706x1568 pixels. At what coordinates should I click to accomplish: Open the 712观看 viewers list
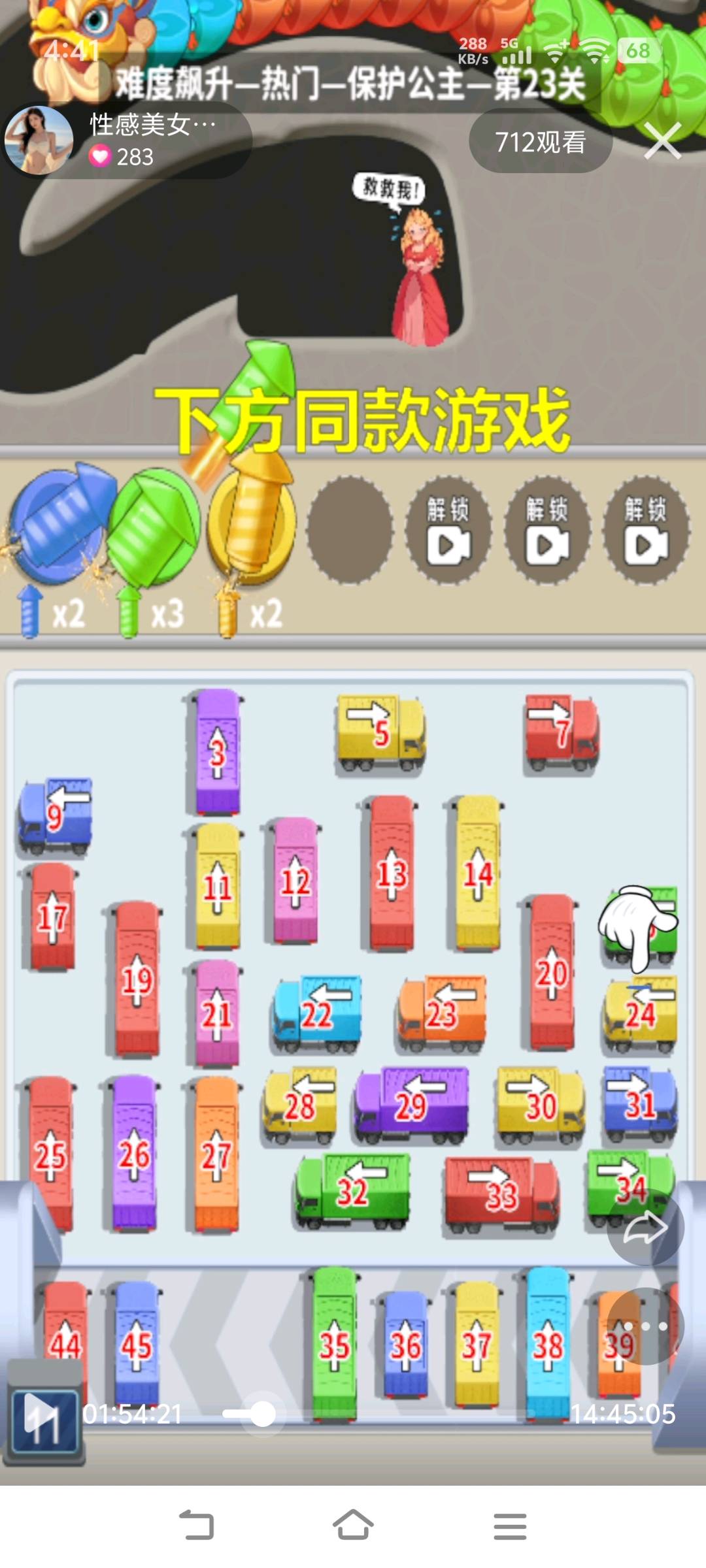pos(541,142)
